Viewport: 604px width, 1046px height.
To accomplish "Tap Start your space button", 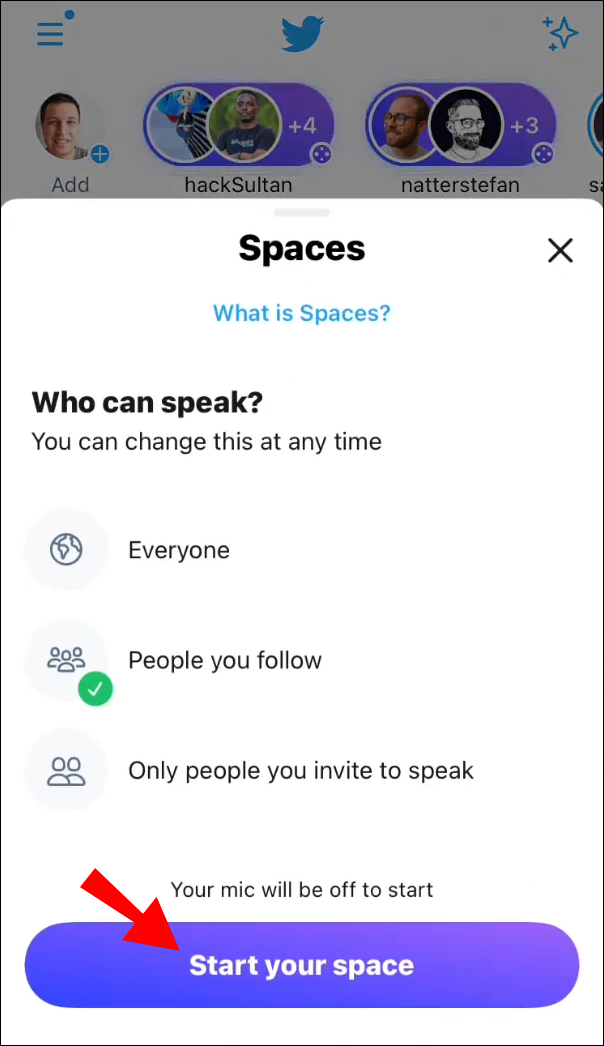I will (x=302, y=965).
